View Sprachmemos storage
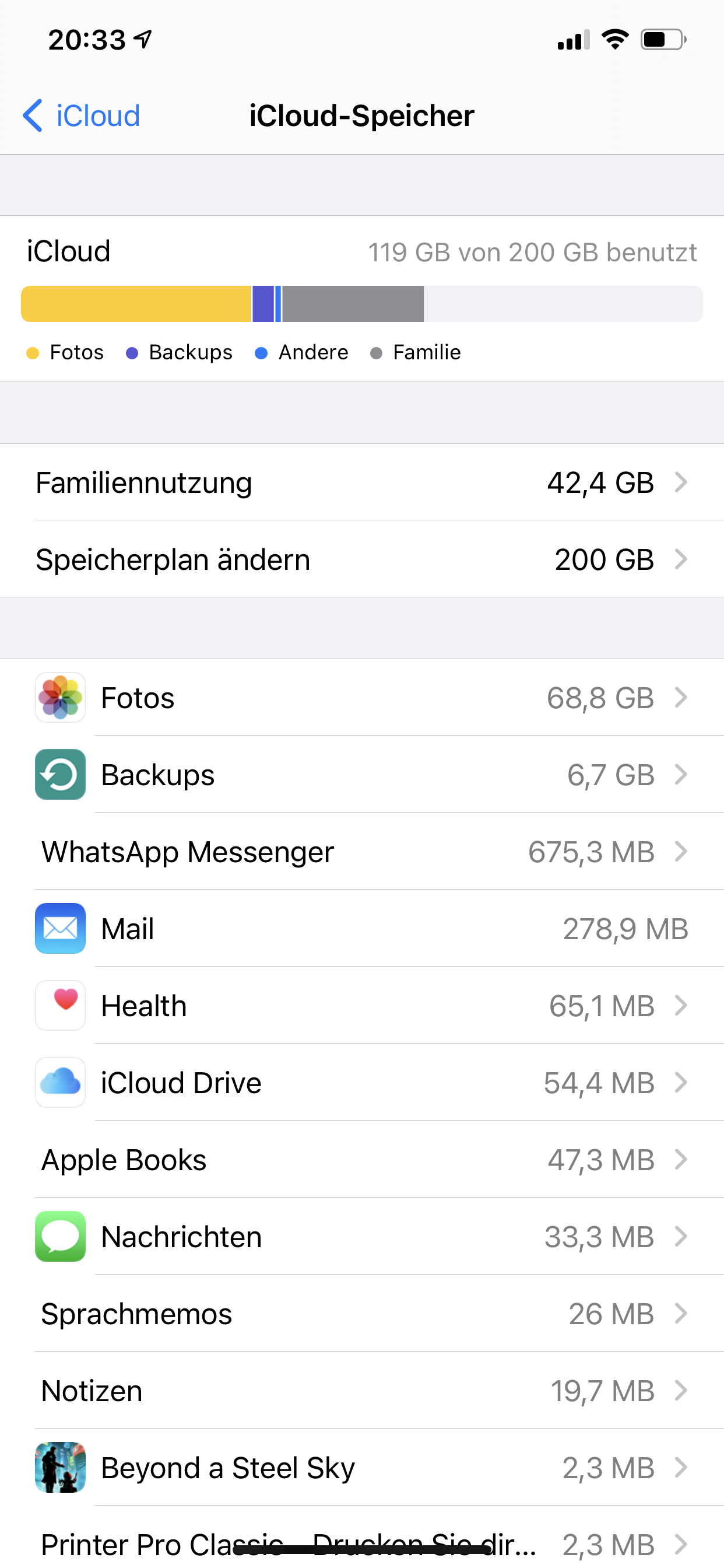 point(361,1314)
